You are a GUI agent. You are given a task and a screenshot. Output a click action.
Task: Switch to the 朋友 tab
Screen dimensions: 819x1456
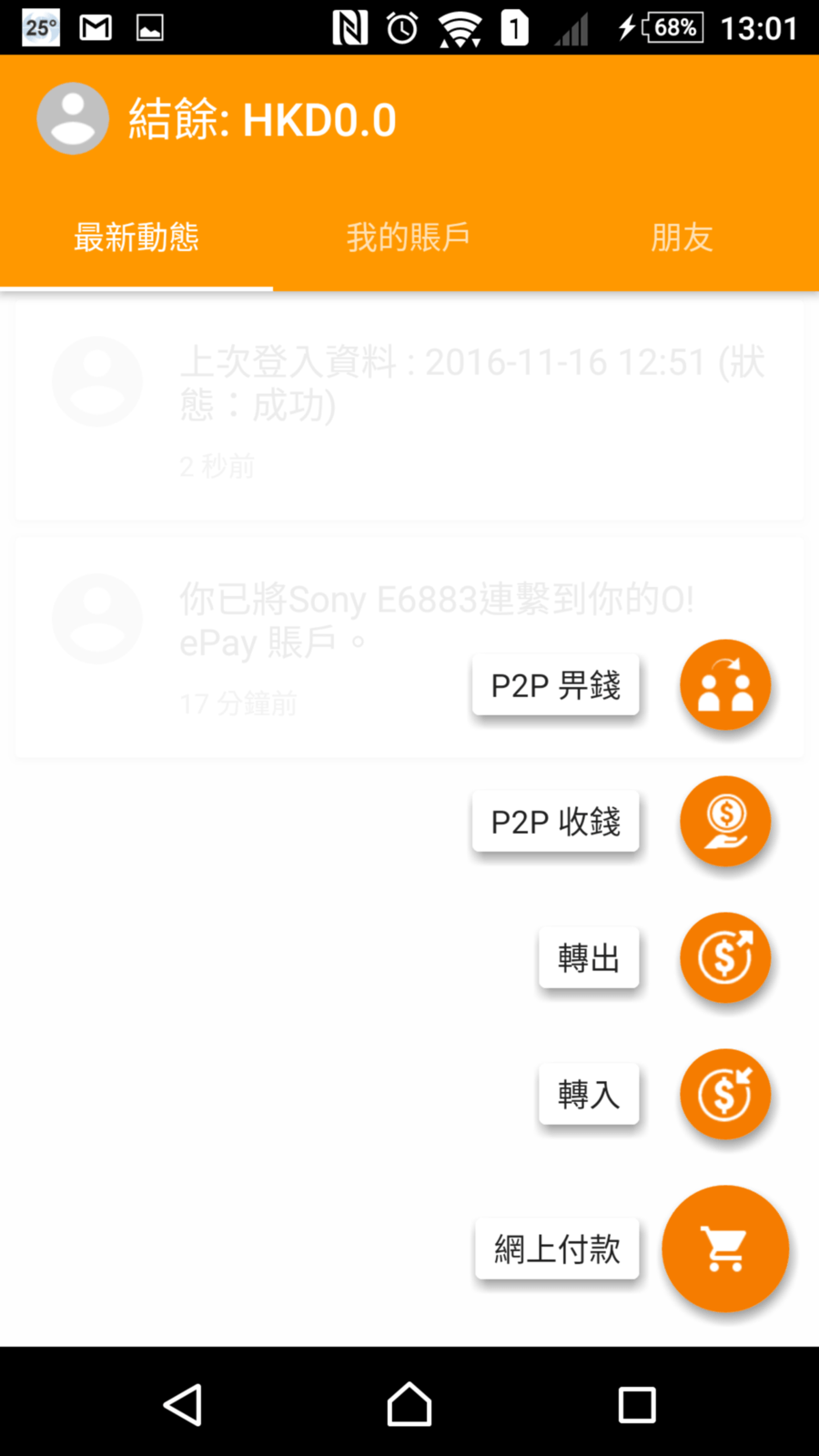click(682, 238)
